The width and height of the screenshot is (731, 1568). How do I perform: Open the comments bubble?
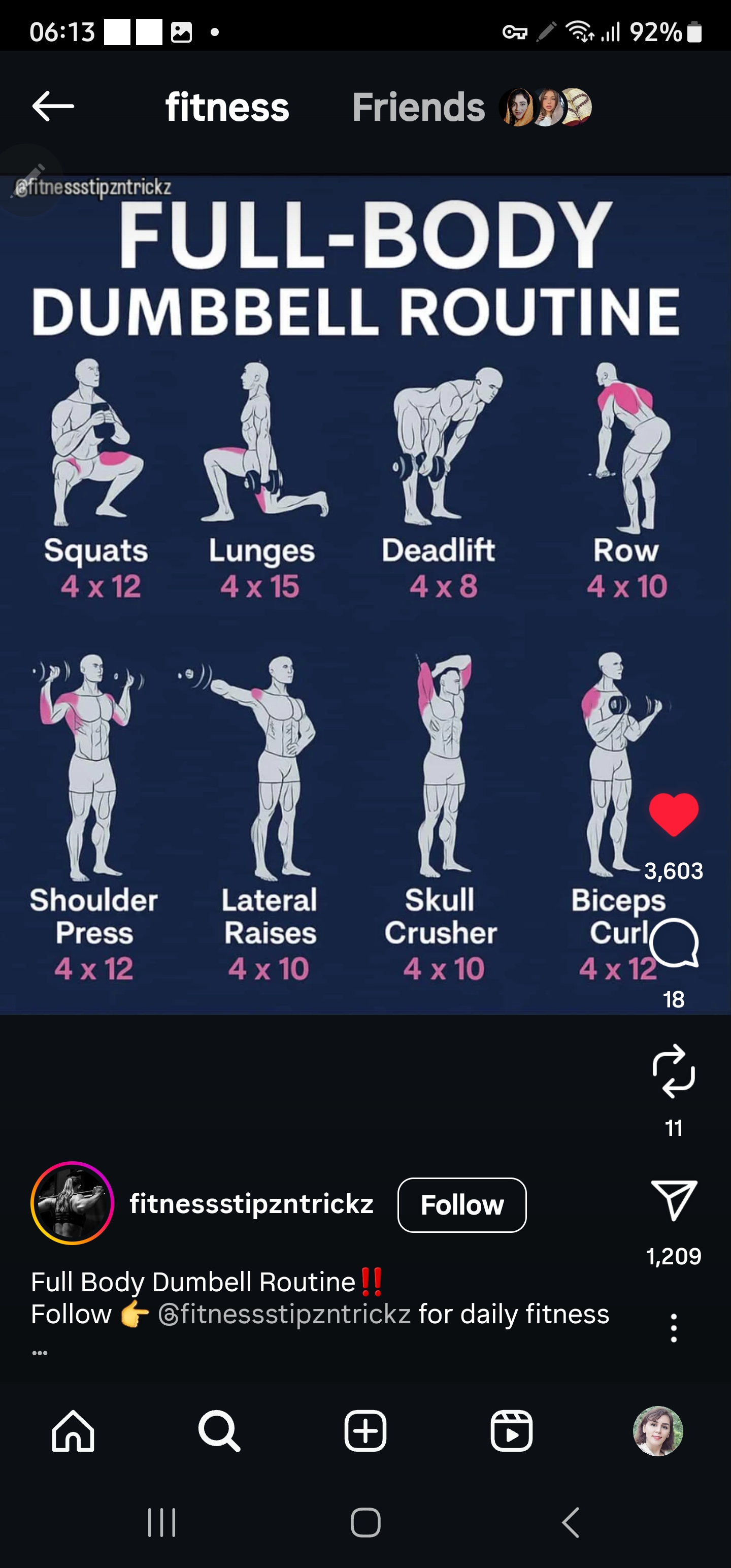[673, 943]
